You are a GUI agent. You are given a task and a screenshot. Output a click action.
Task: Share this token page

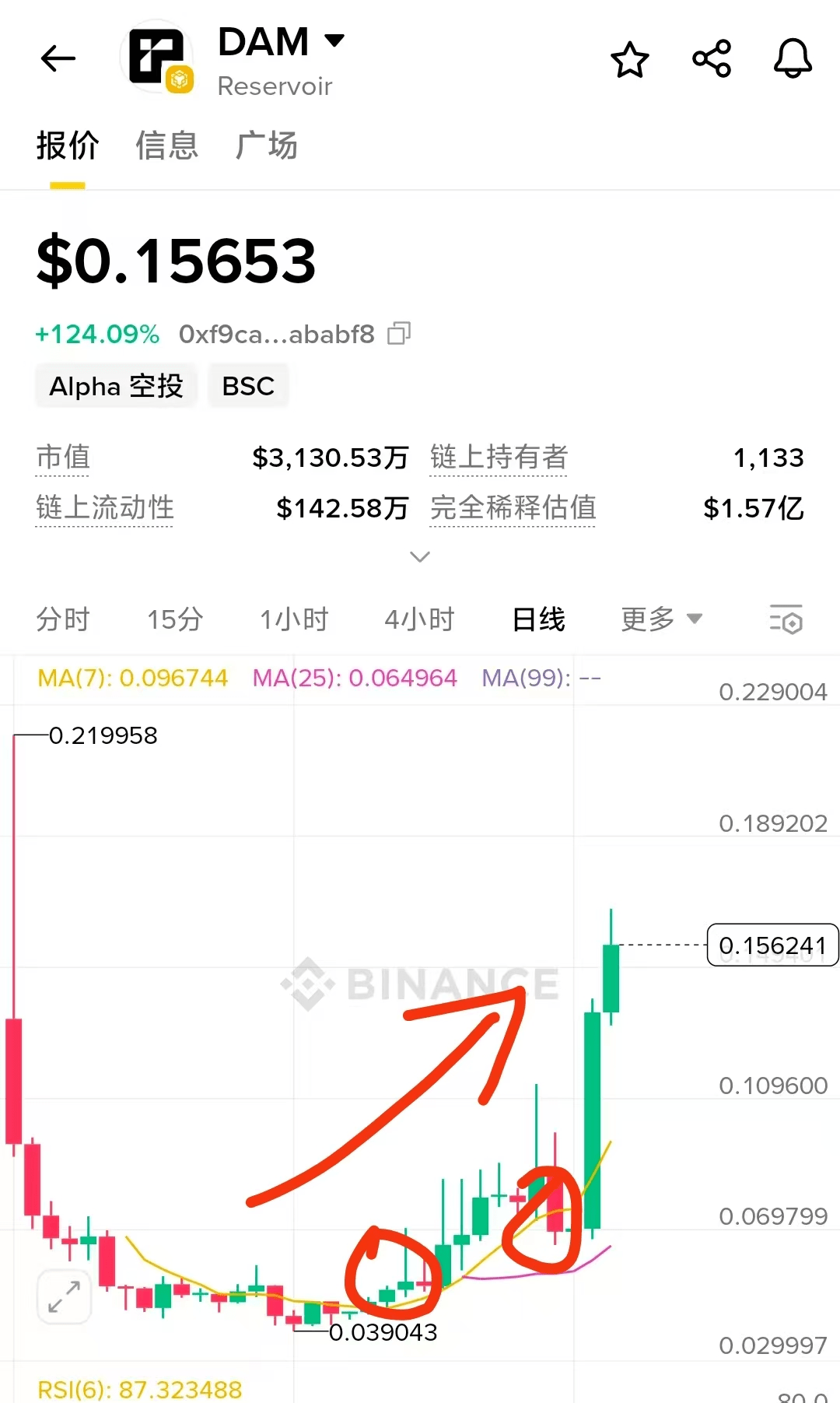(711, 59)
